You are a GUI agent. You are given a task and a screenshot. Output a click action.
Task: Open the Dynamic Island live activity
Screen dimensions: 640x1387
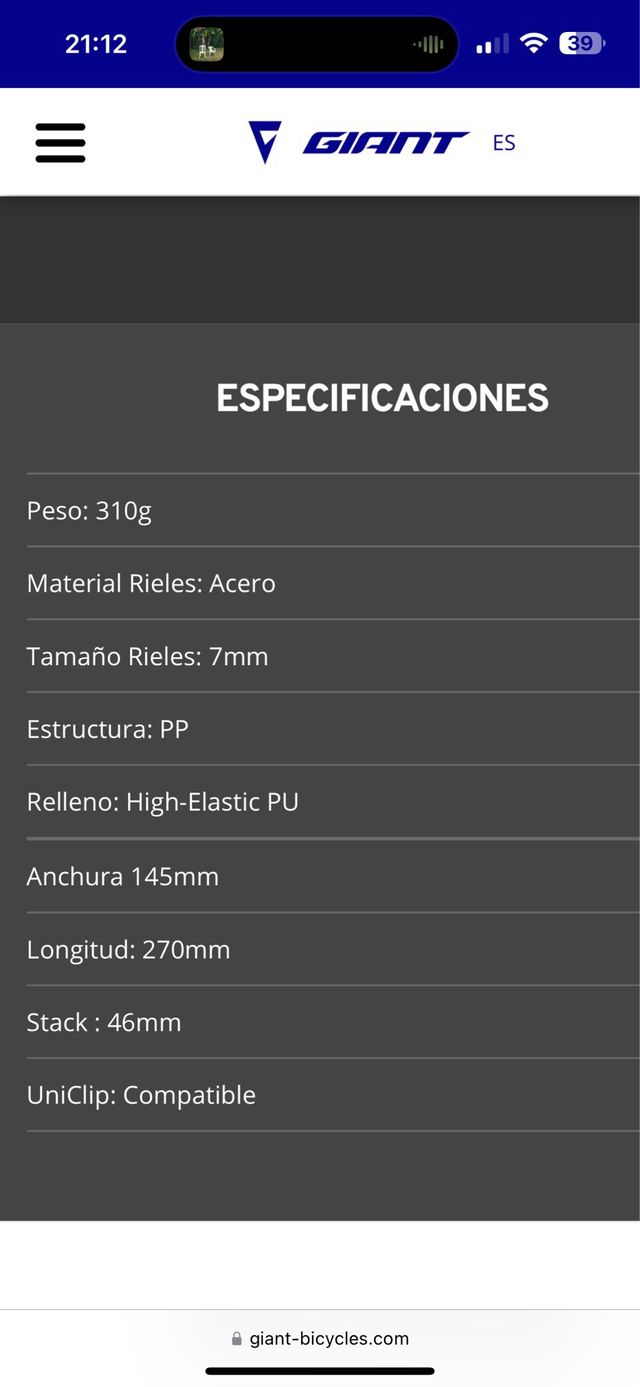[317, 44]
